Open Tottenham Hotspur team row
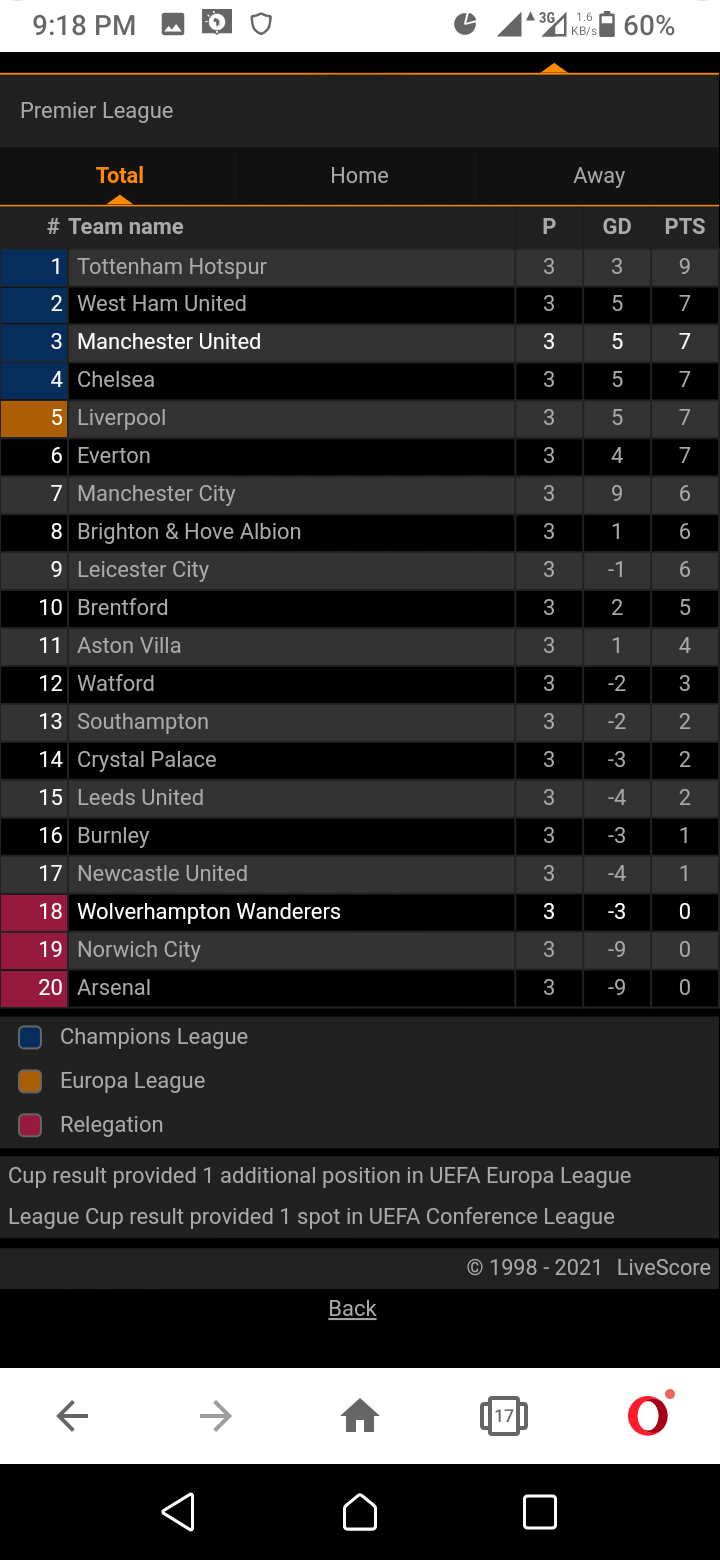This screenshot has width=720, height=1560. tap(360, 267)
